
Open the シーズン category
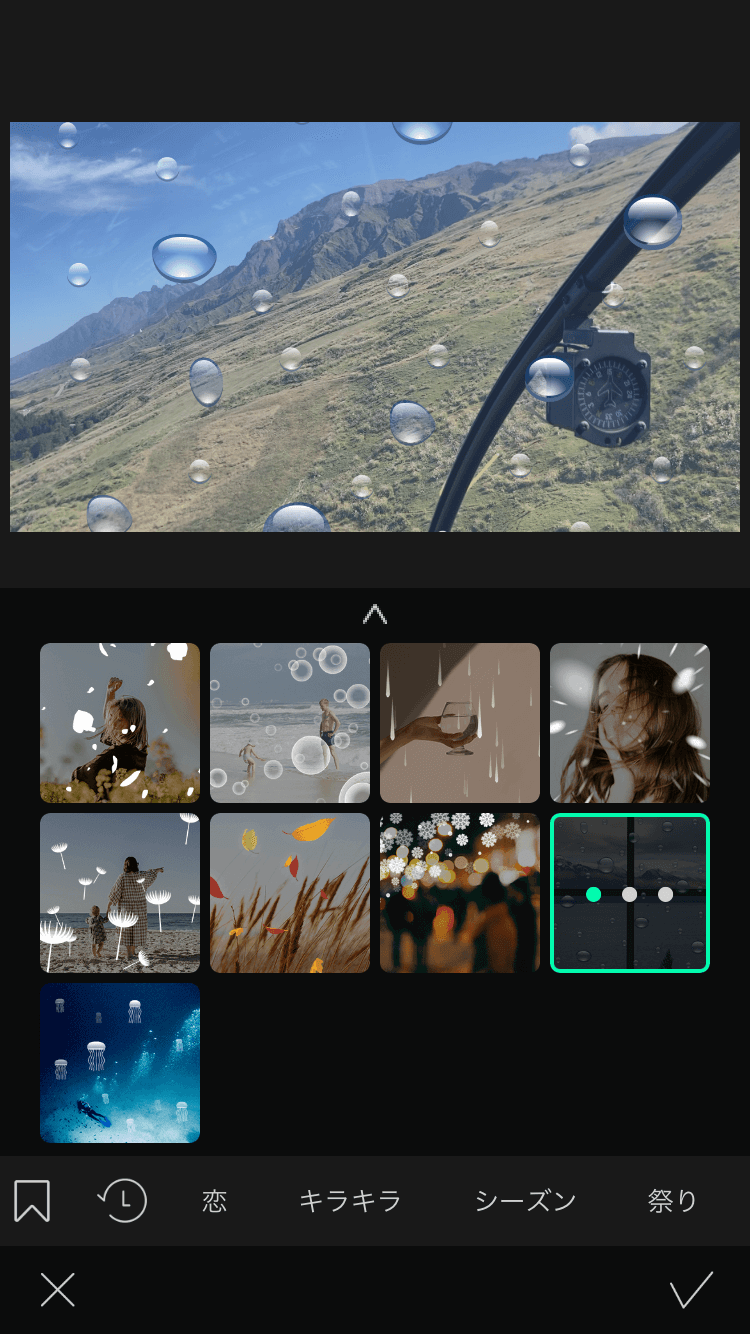(525, 1200)
